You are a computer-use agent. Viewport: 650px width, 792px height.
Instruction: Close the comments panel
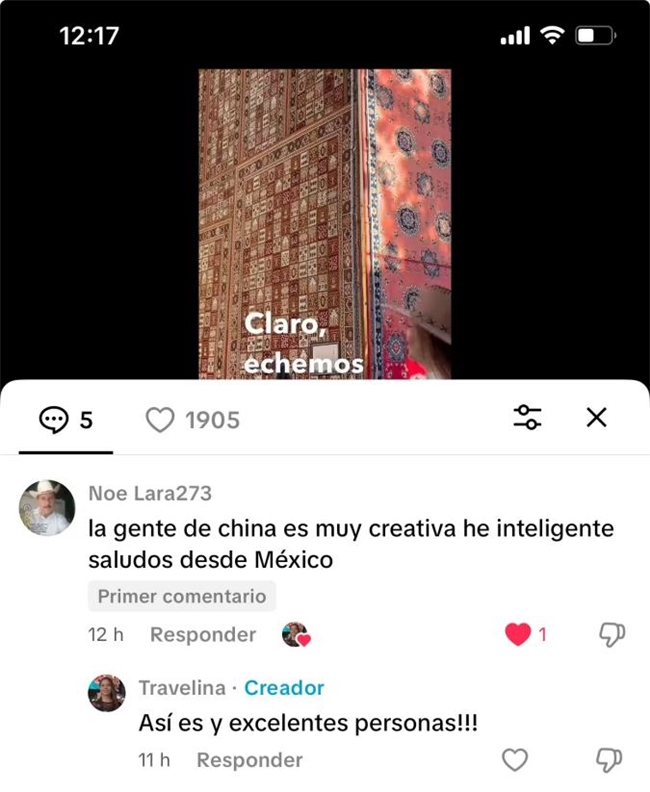tap(596, 418)
